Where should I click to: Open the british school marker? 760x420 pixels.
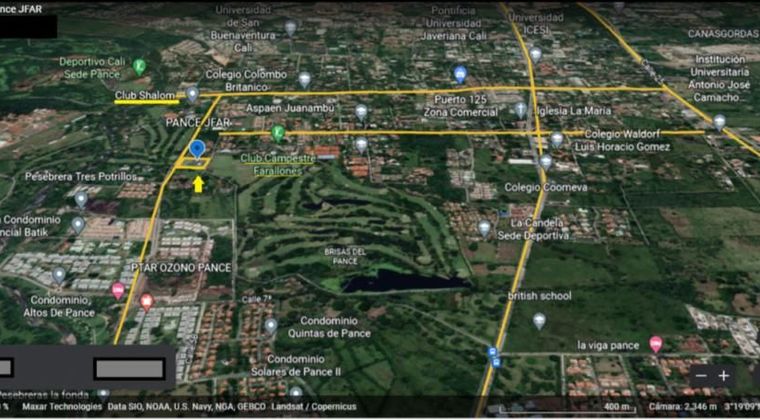(539, 320)
